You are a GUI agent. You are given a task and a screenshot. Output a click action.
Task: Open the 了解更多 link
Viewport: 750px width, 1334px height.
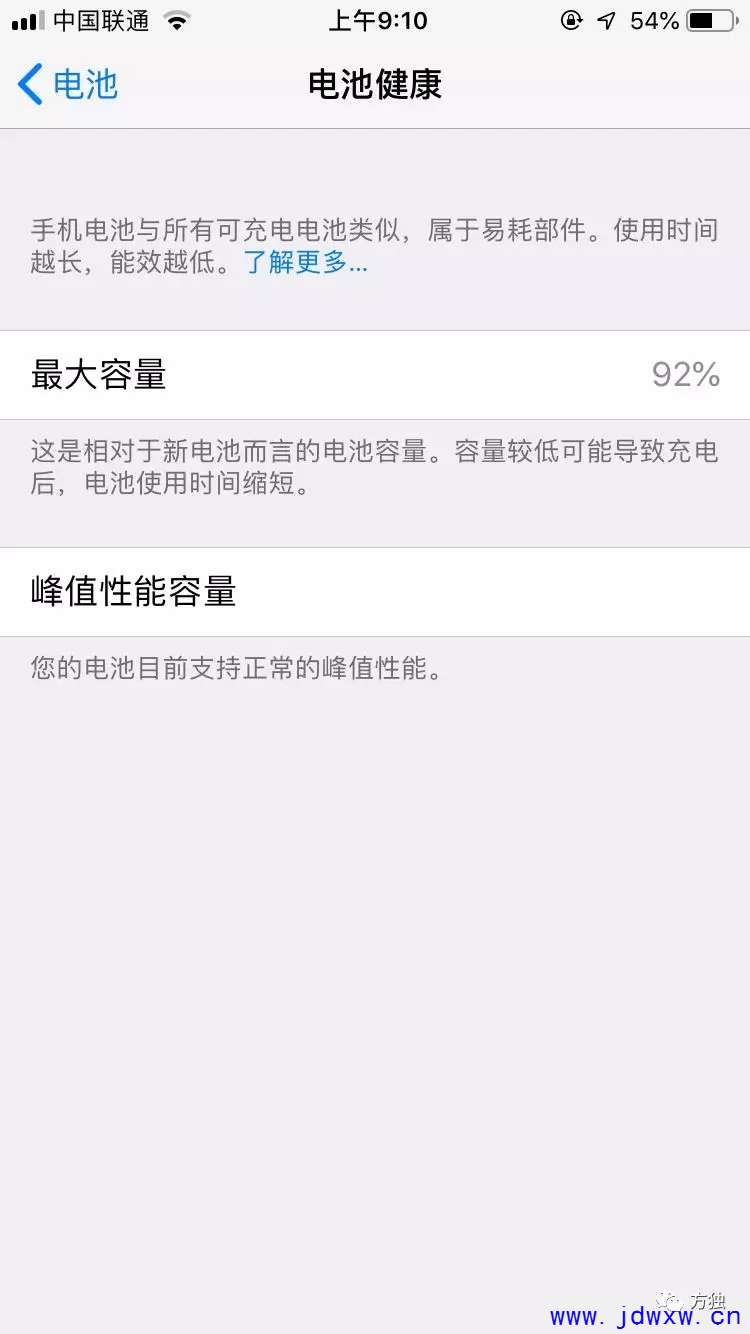point(306,264)
